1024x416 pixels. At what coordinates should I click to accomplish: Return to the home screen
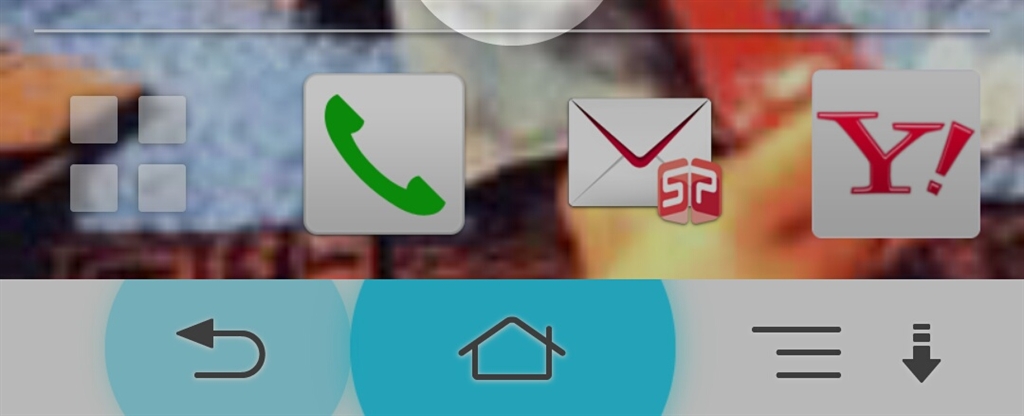(x=512, y=348)
